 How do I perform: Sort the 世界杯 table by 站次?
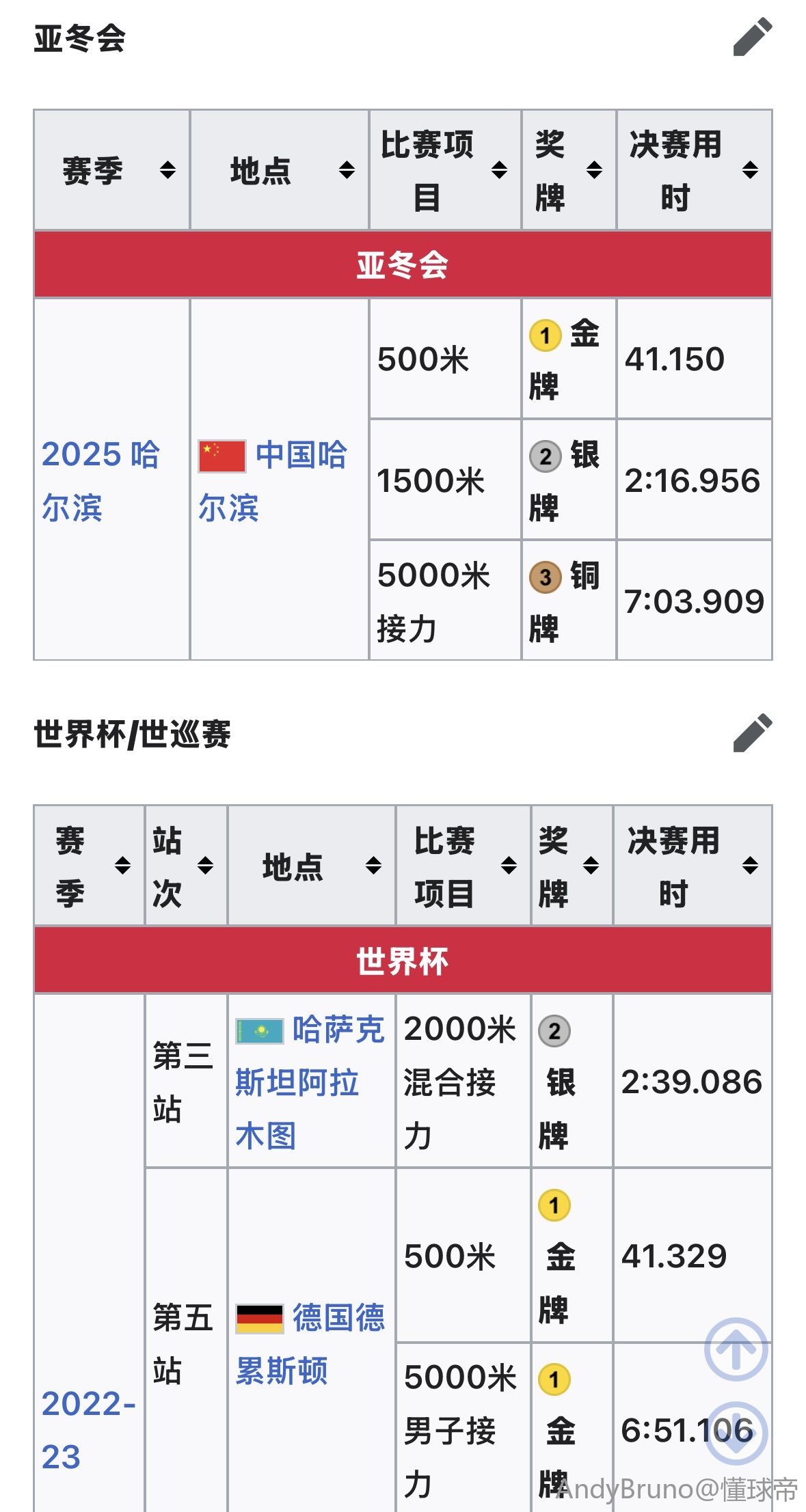tap(205, 866)
